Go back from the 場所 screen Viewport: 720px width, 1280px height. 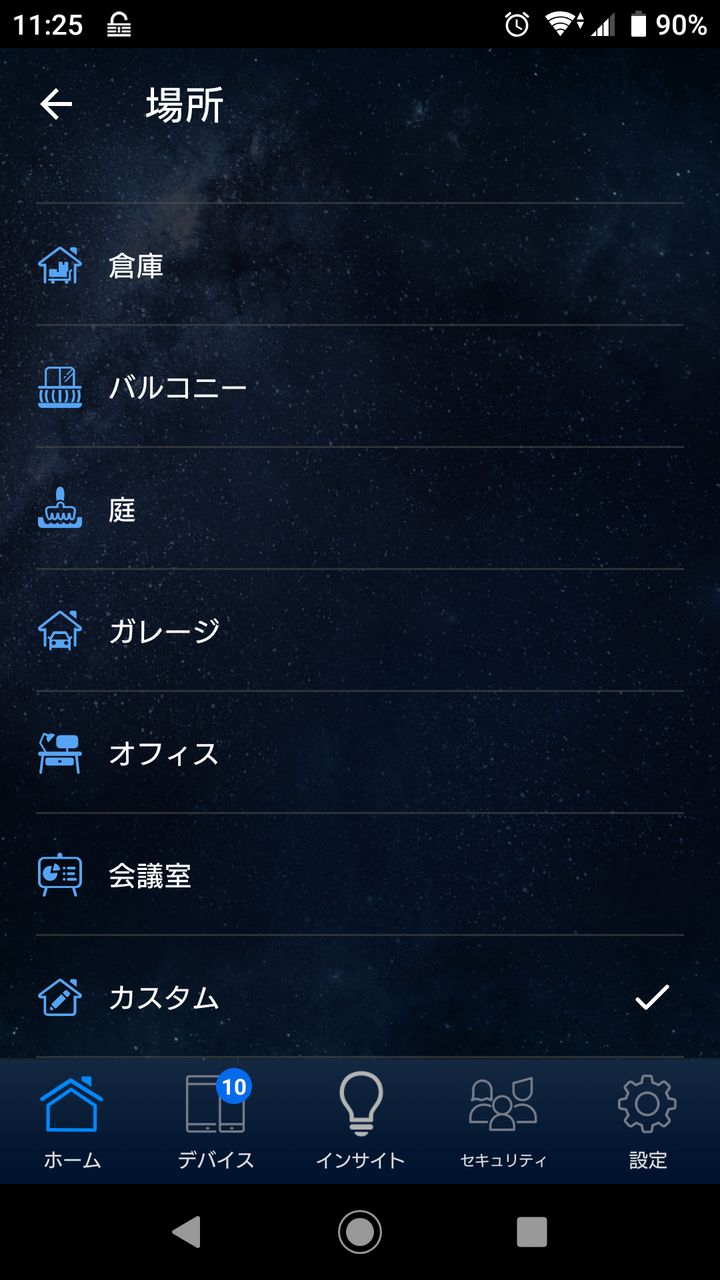(x=56, y=105)
